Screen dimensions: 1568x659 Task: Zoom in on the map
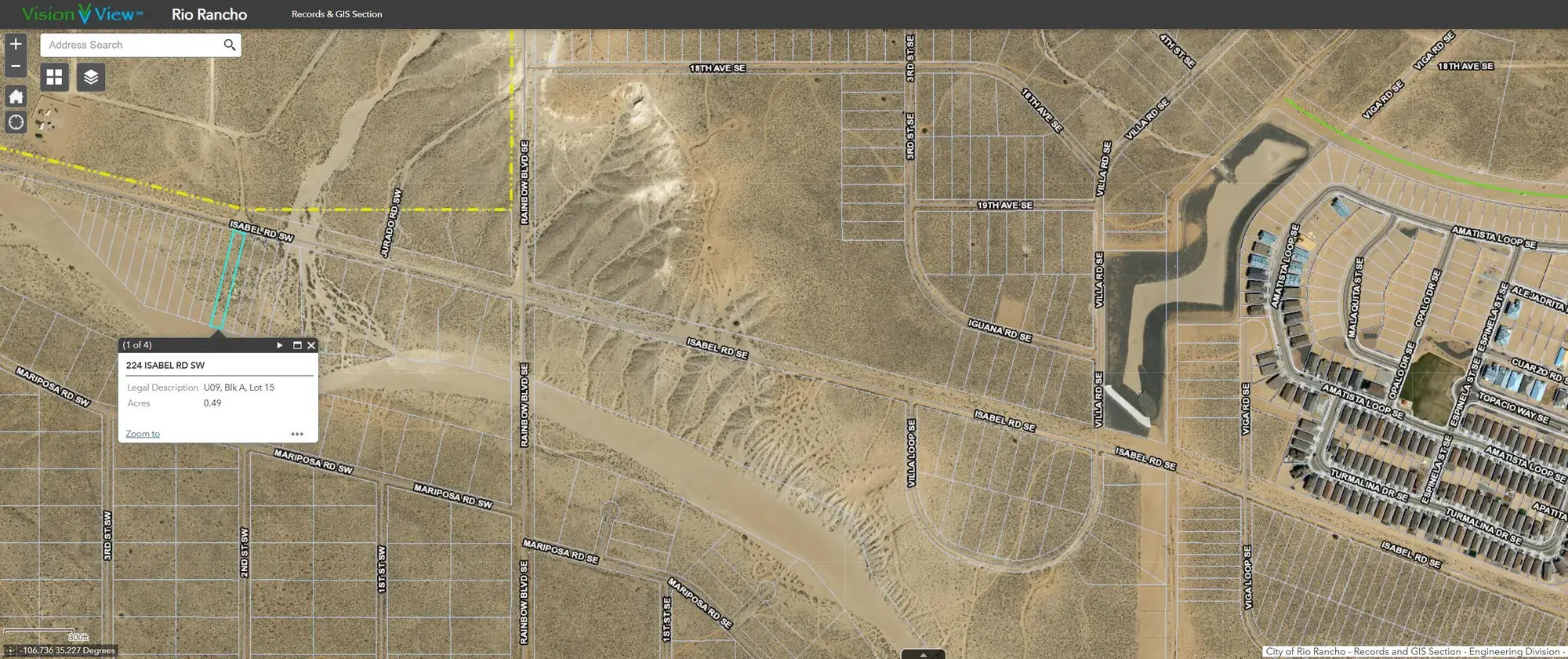point(16,45)
